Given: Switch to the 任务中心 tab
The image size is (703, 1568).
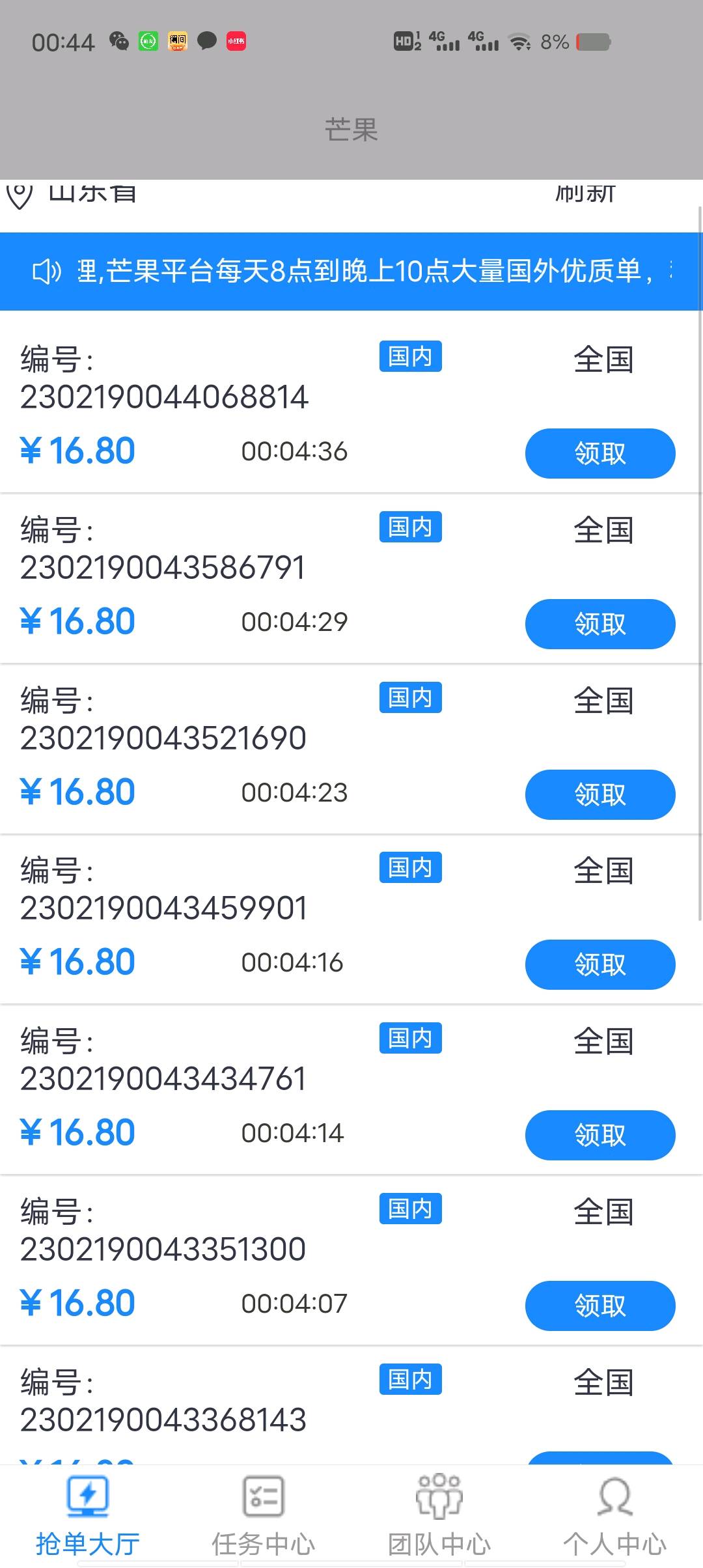Looking at the screenshot, I should (263, 1516).
